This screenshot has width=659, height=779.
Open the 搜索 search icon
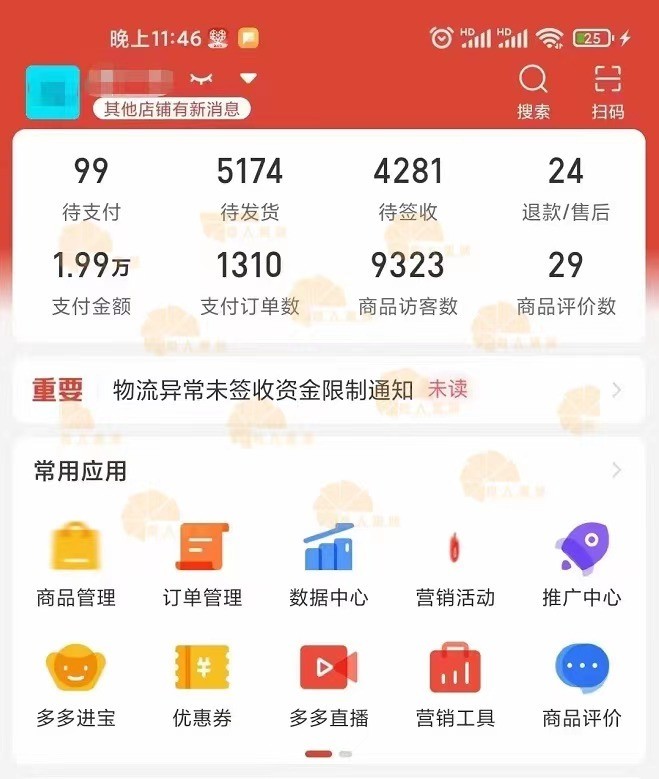tap(533, 91)
